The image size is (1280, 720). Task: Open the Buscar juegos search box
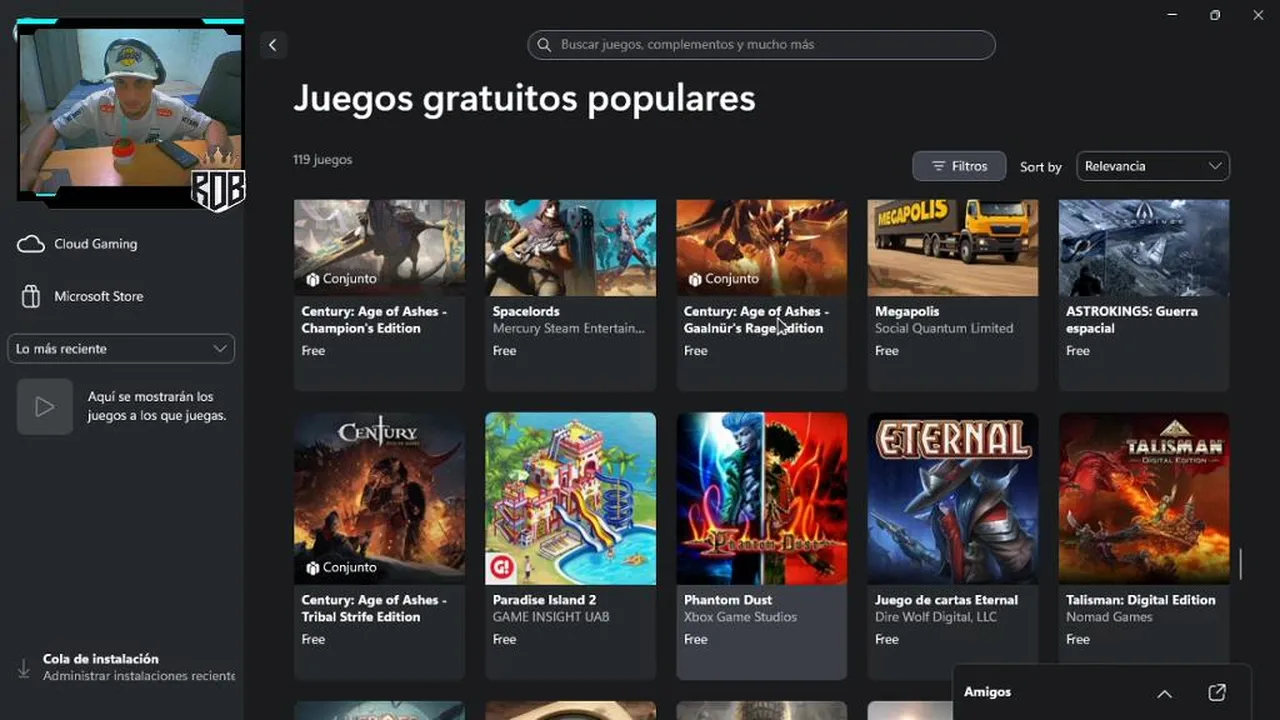point(760,44)
